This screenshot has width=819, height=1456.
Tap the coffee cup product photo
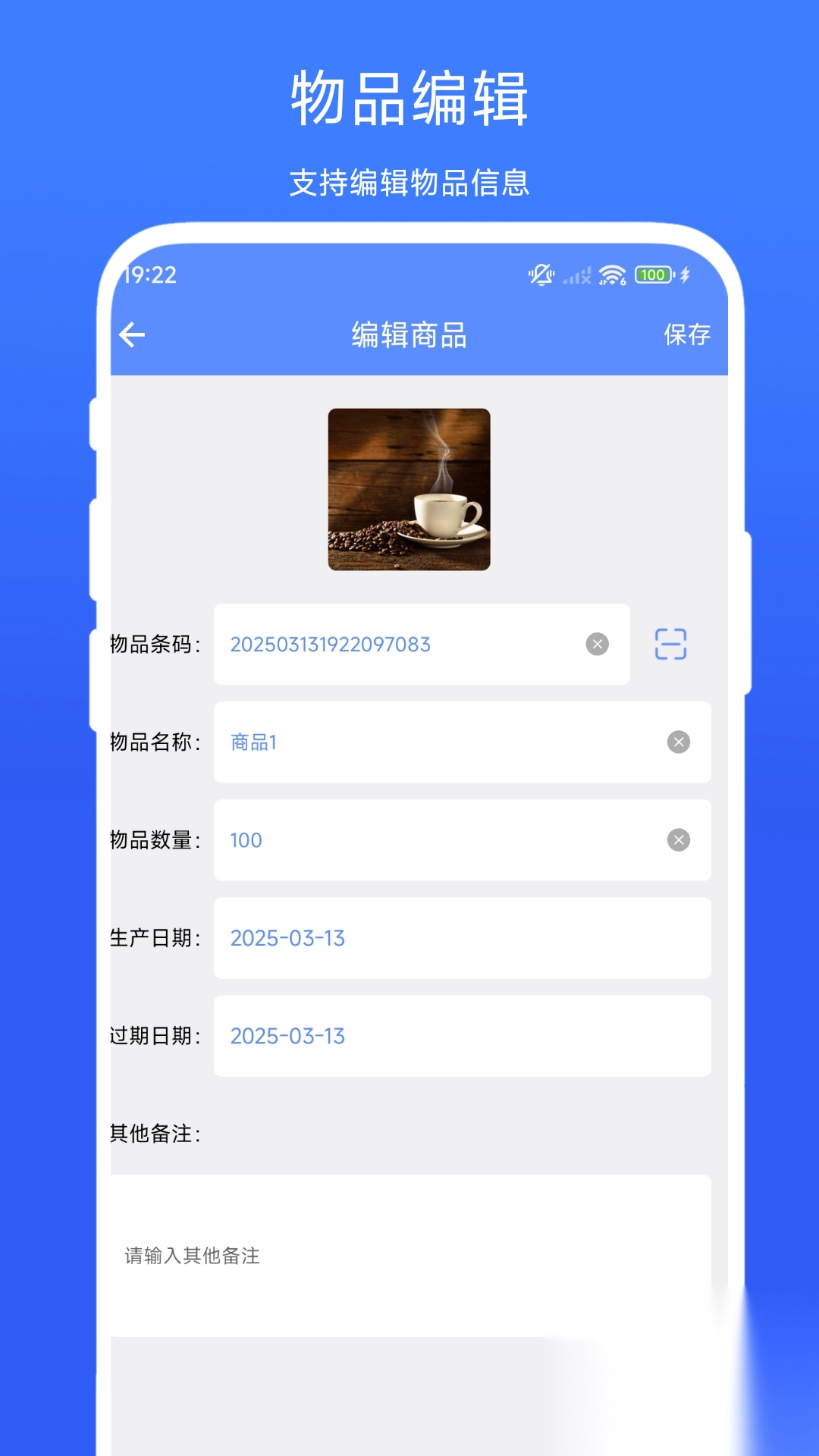pyautogui.click(x=409, y=489)
